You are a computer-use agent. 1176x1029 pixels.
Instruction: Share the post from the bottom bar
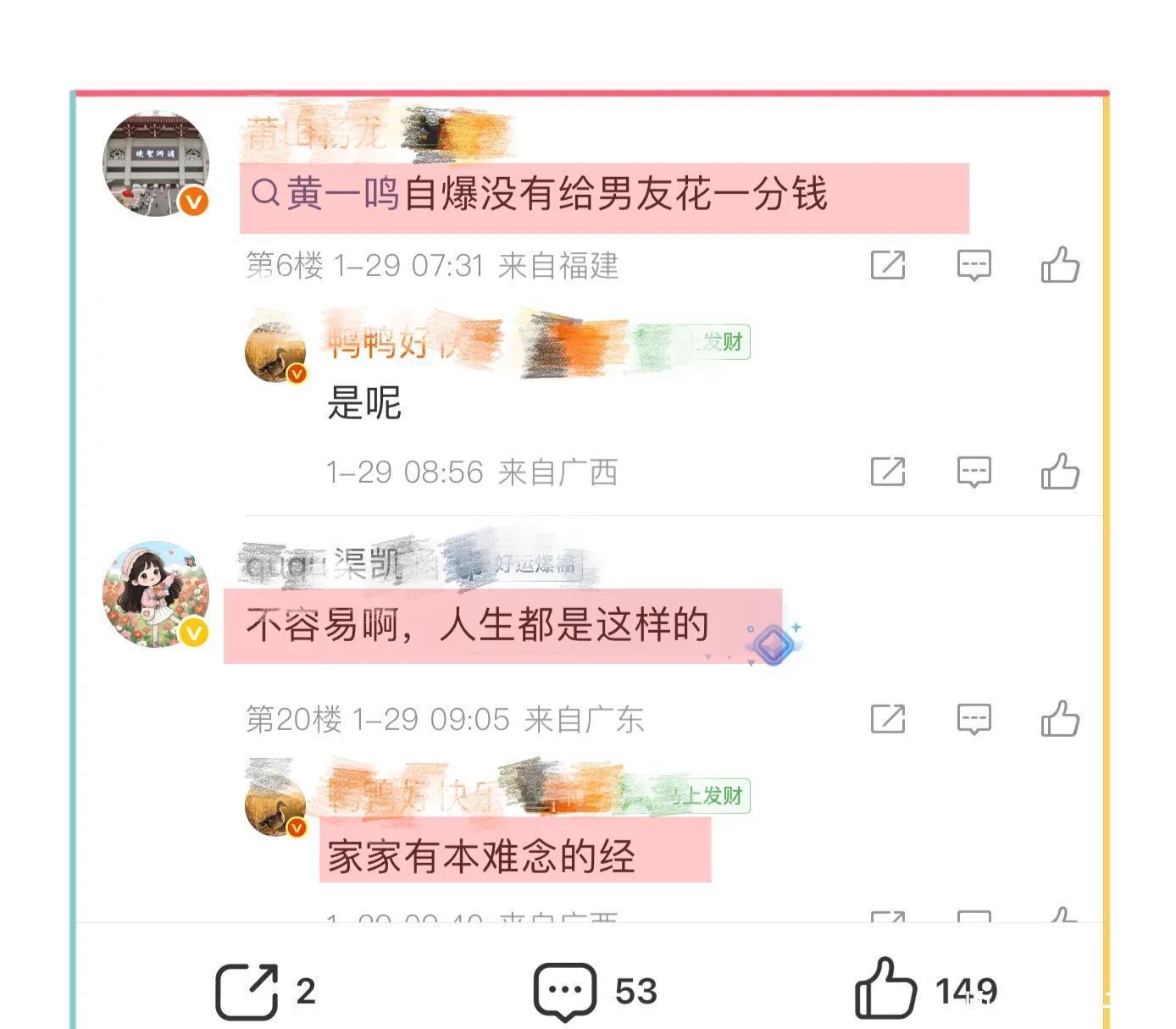(x=247, y=991)
